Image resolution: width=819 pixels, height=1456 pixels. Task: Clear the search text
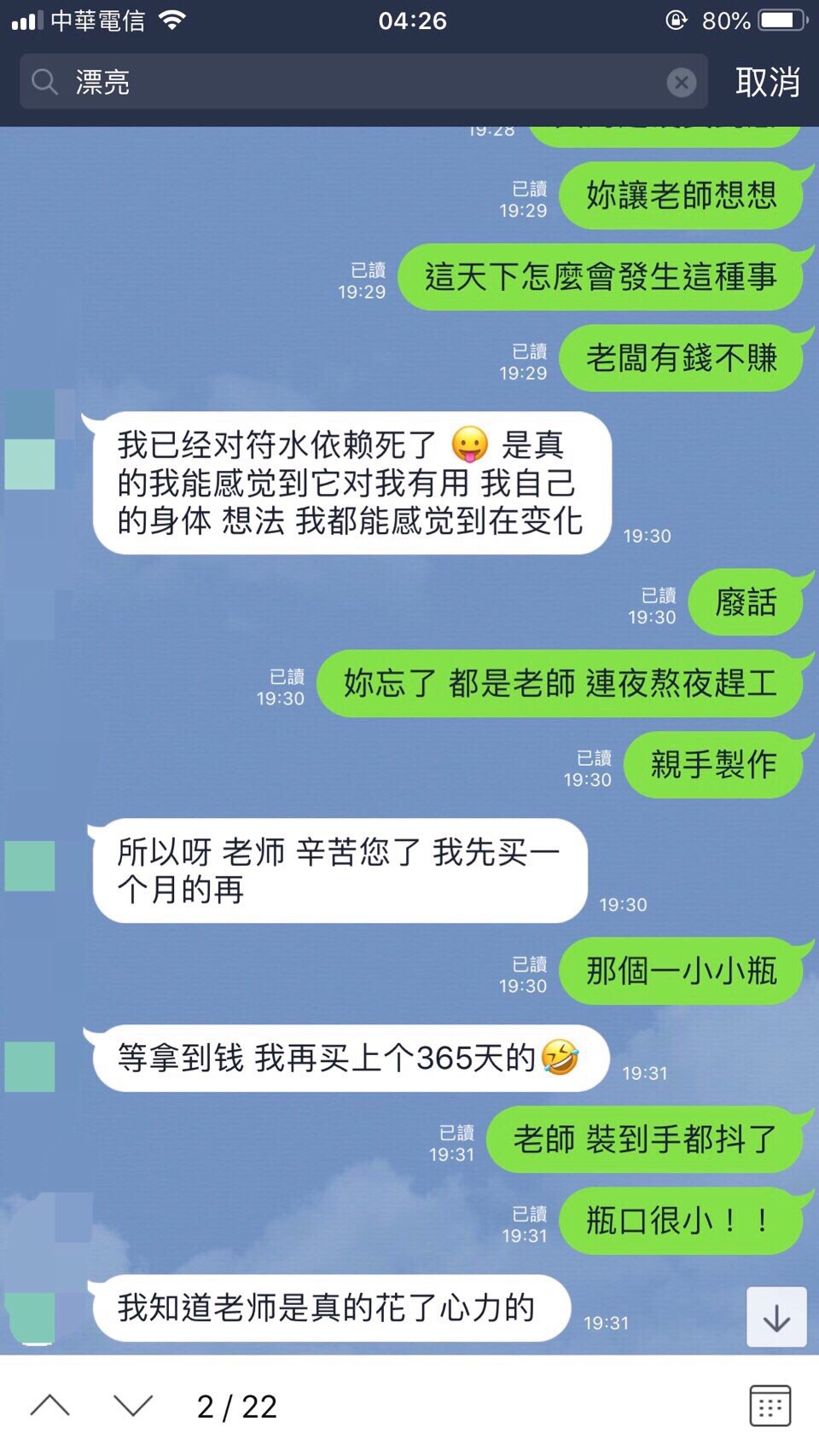(x=681, y=82)
